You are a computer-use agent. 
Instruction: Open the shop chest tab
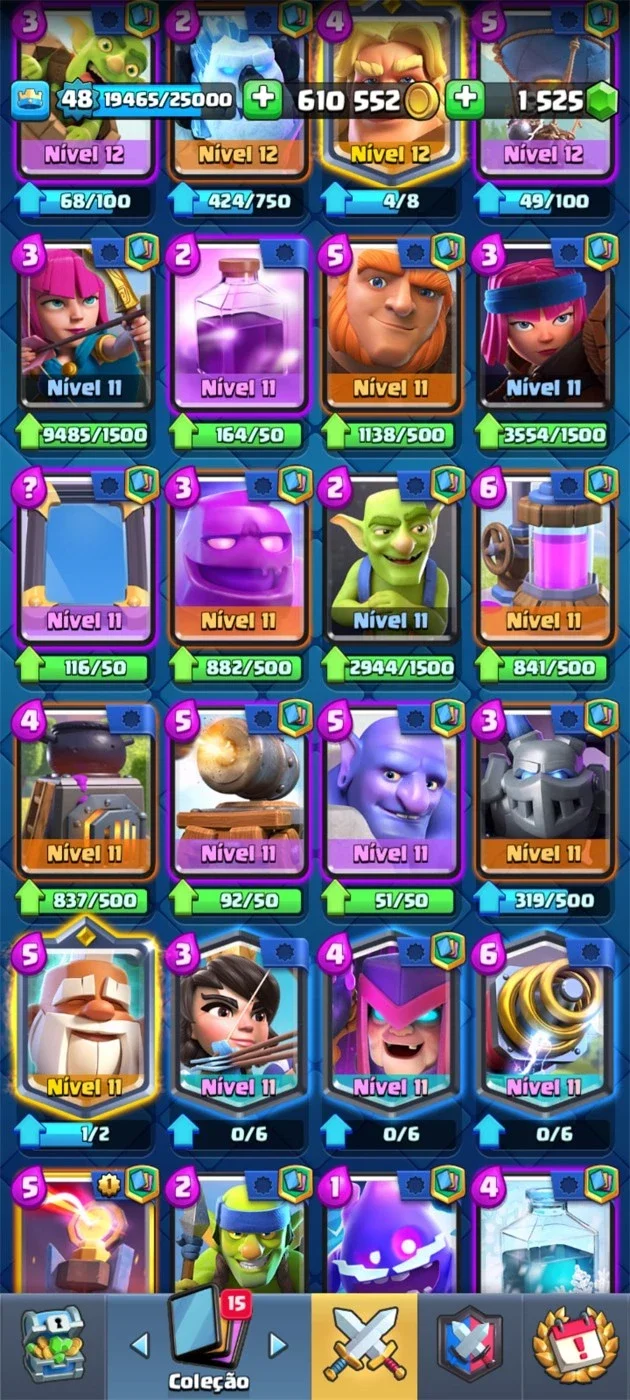pyautogui.click(x=52, y=1346)
